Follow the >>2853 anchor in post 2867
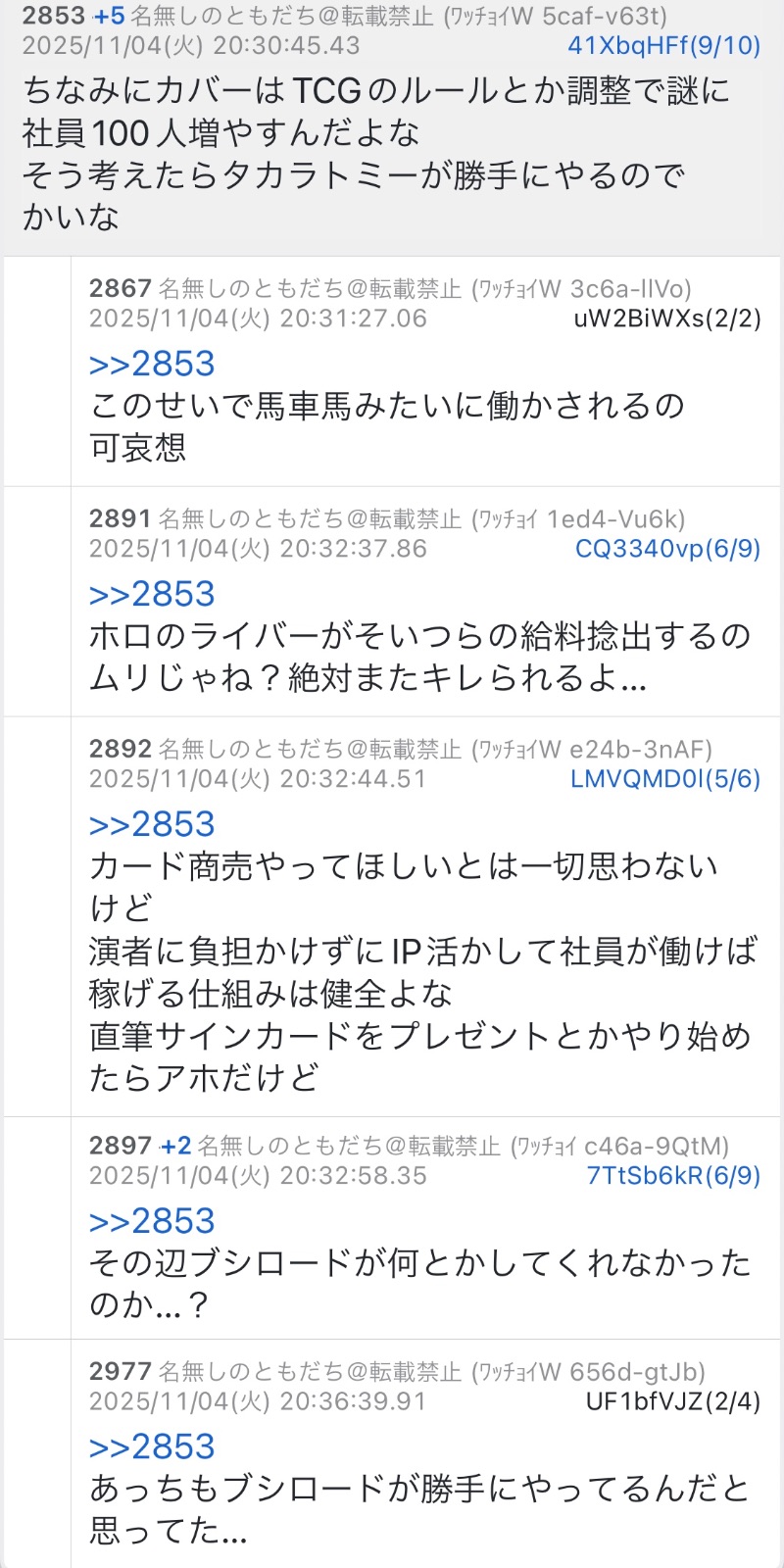 click(x=152, y=364)
